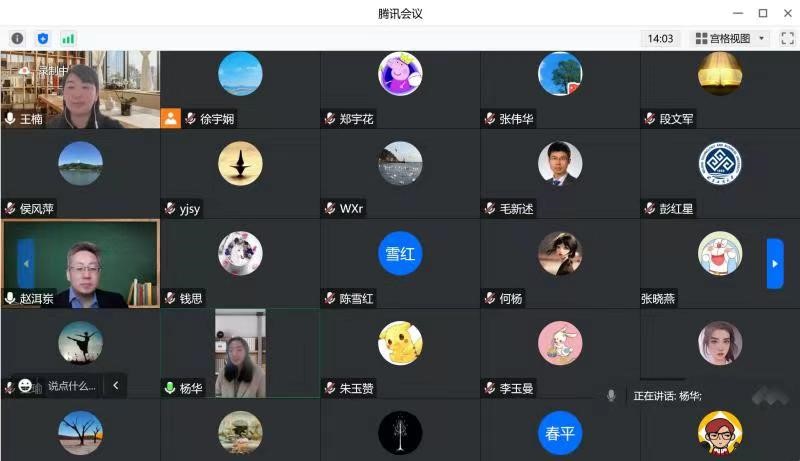
Task: Select 陈雪红's participant tile
Action: click(400, 263)
